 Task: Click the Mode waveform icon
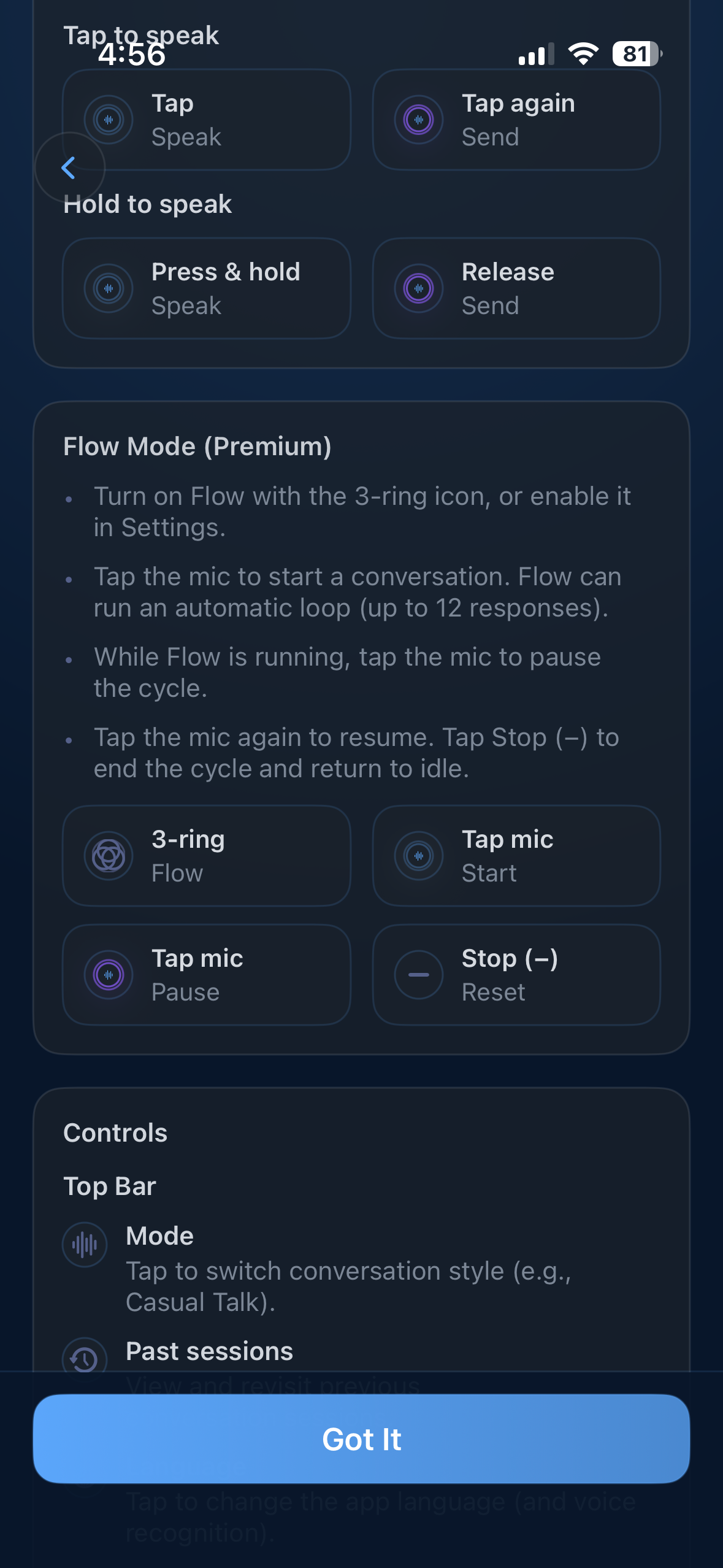[85, 1245]
